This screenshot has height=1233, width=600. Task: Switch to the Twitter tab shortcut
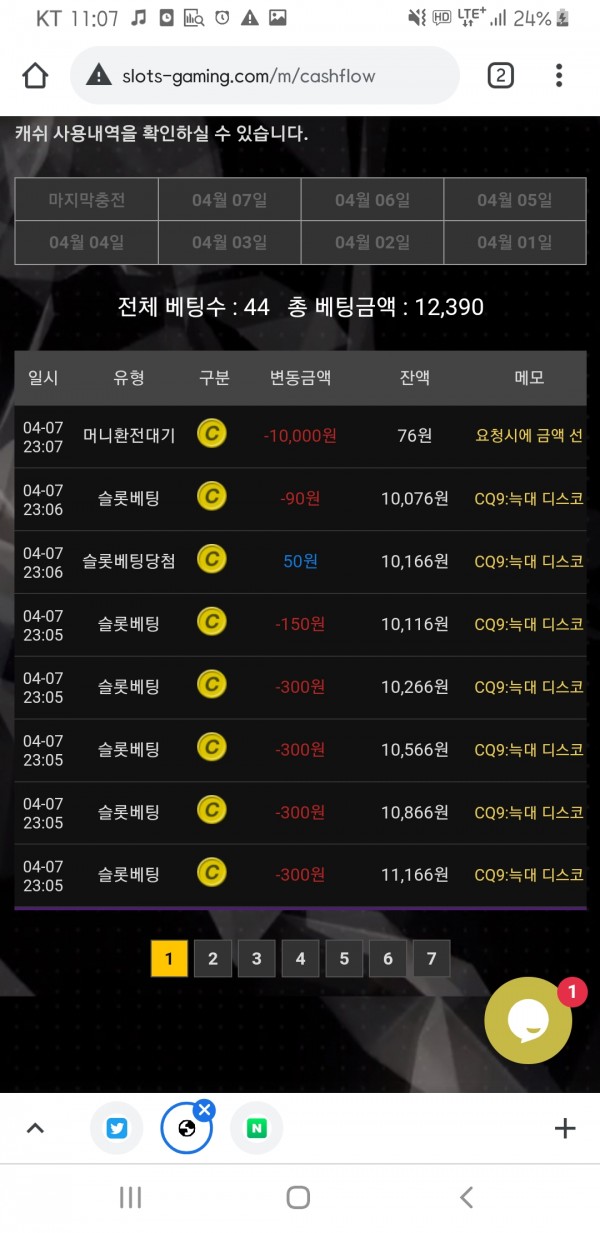click(117, 1129)
